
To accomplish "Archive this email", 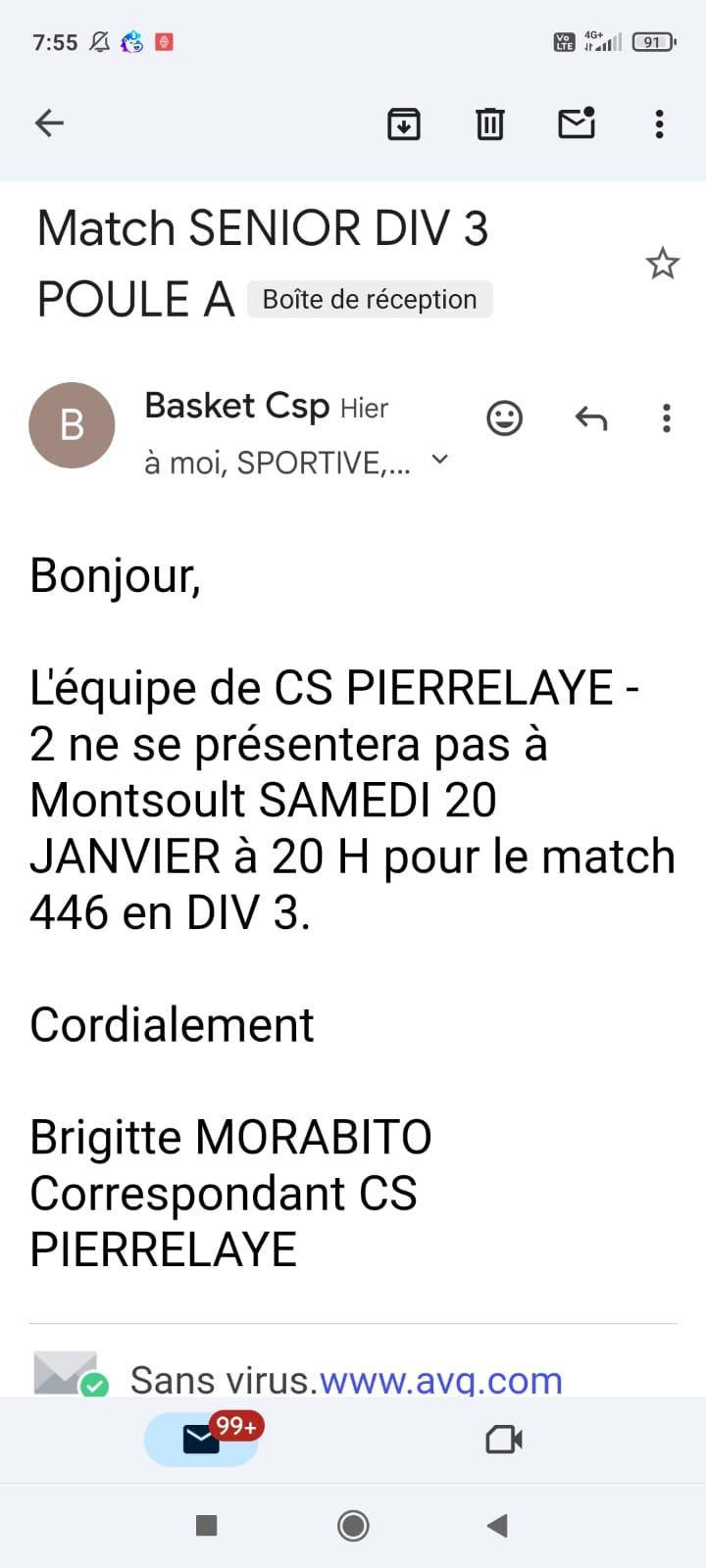I will pyautogui.click(x=404, y=123).
